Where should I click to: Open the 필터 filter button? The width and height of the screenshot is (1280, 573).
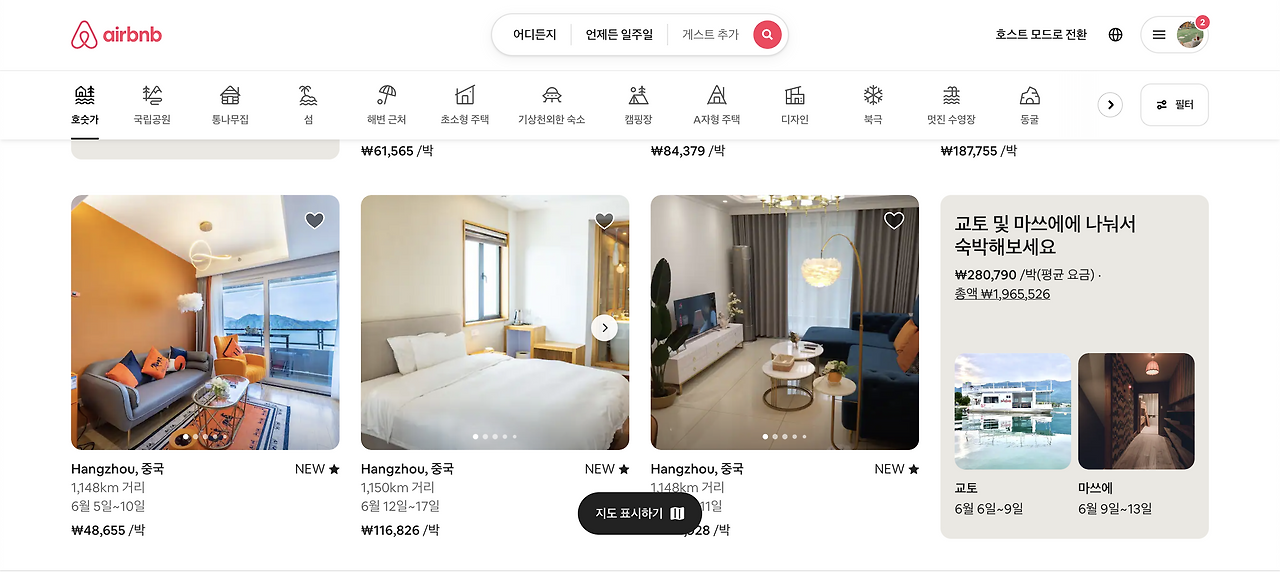click(x=1174, y=104)
